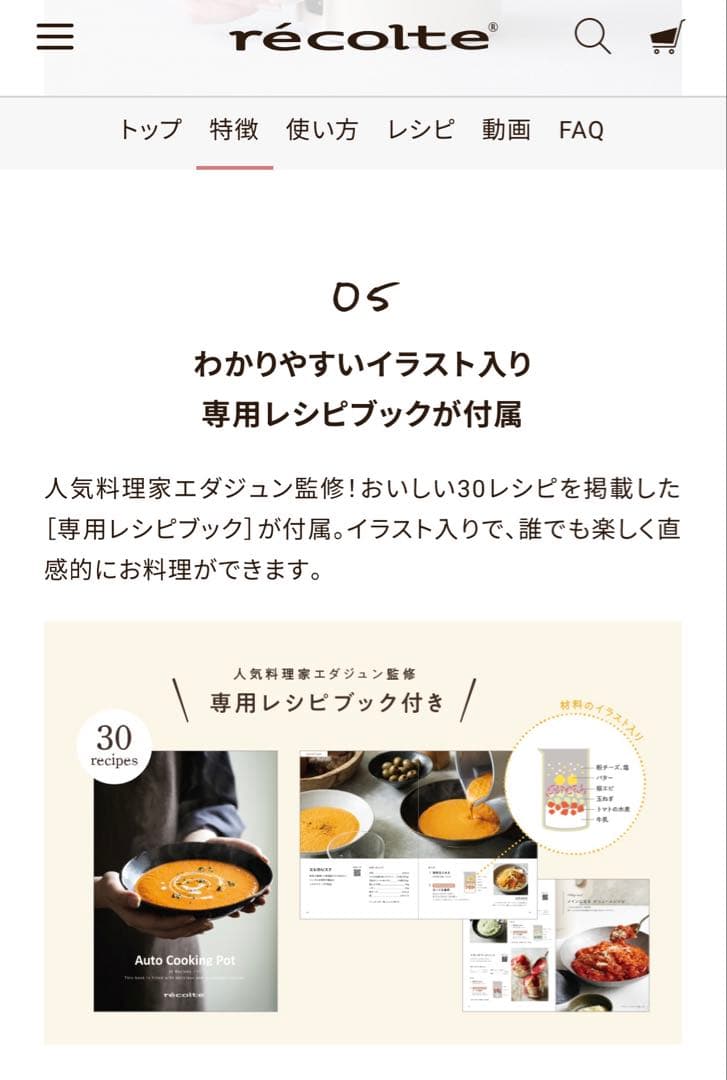727x1080 pixels.
Task: Switch to the トップ tab
Action: point(150,130)
